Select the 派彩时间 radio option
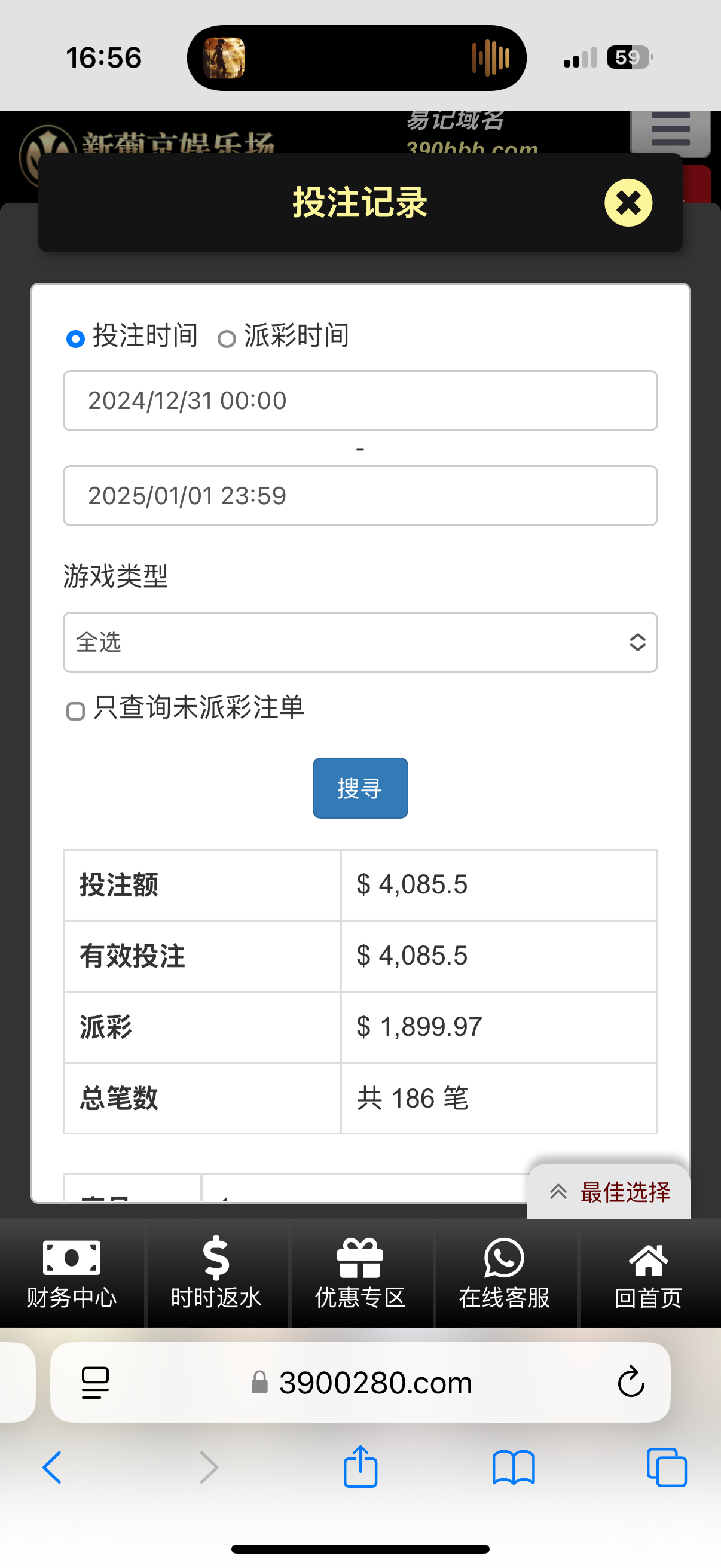721x1568 pixels. 227,338
